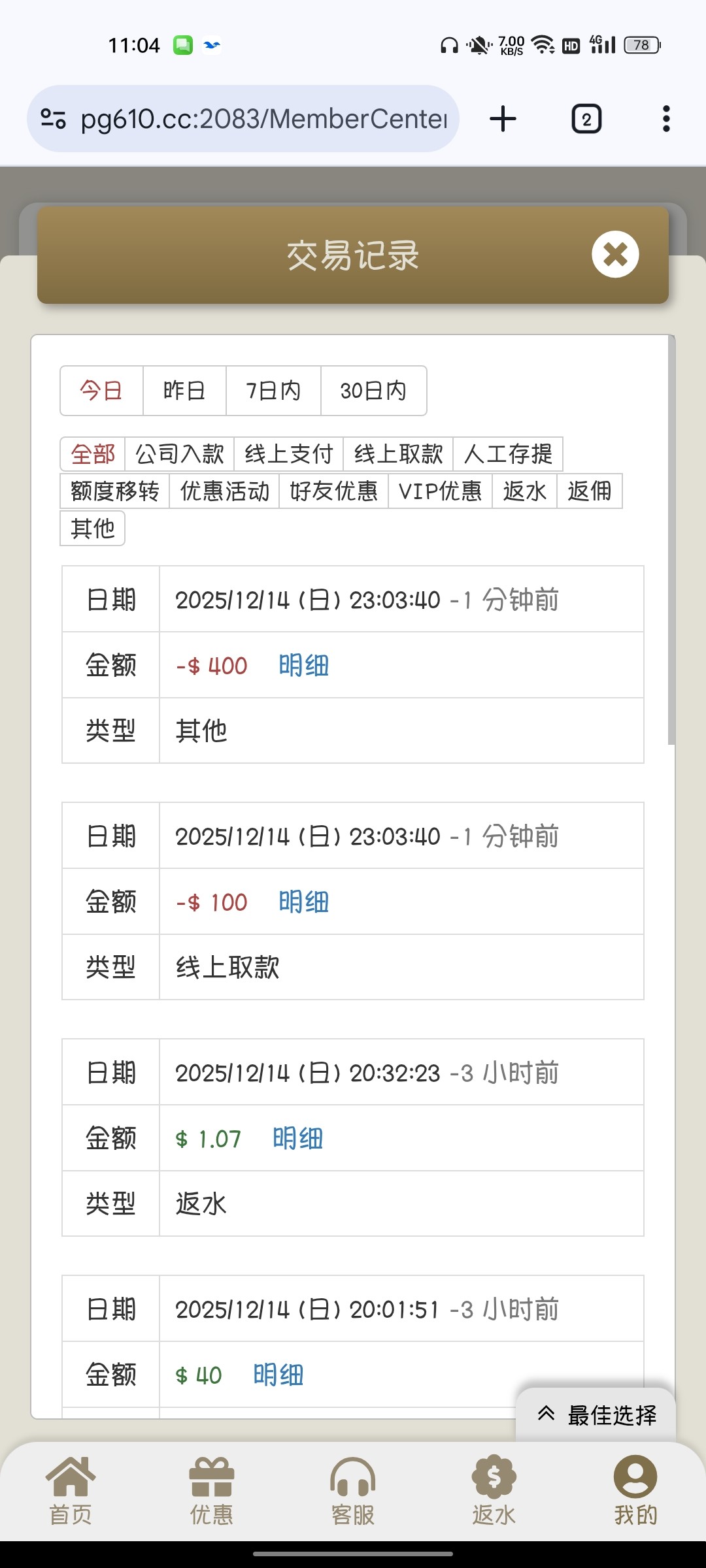
Task: Open 明细 details for the -$400 record
Action: pyautogui.click(x=302, y=664)
